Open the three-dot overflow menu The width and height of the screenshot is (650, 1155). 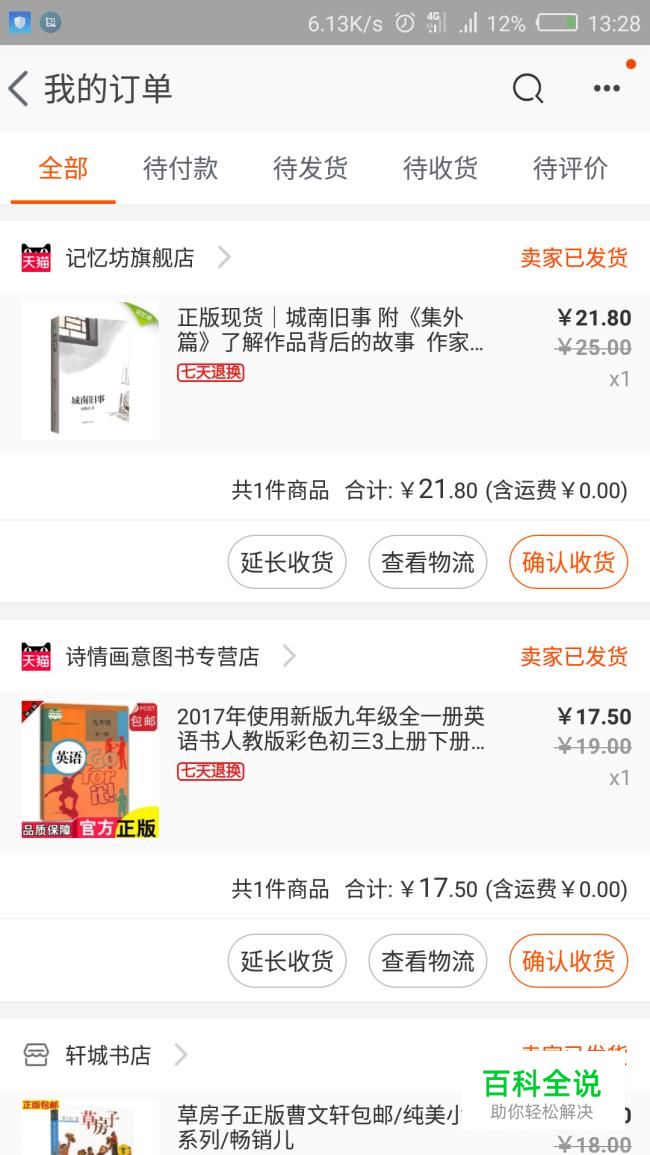[x=607, y=88]
